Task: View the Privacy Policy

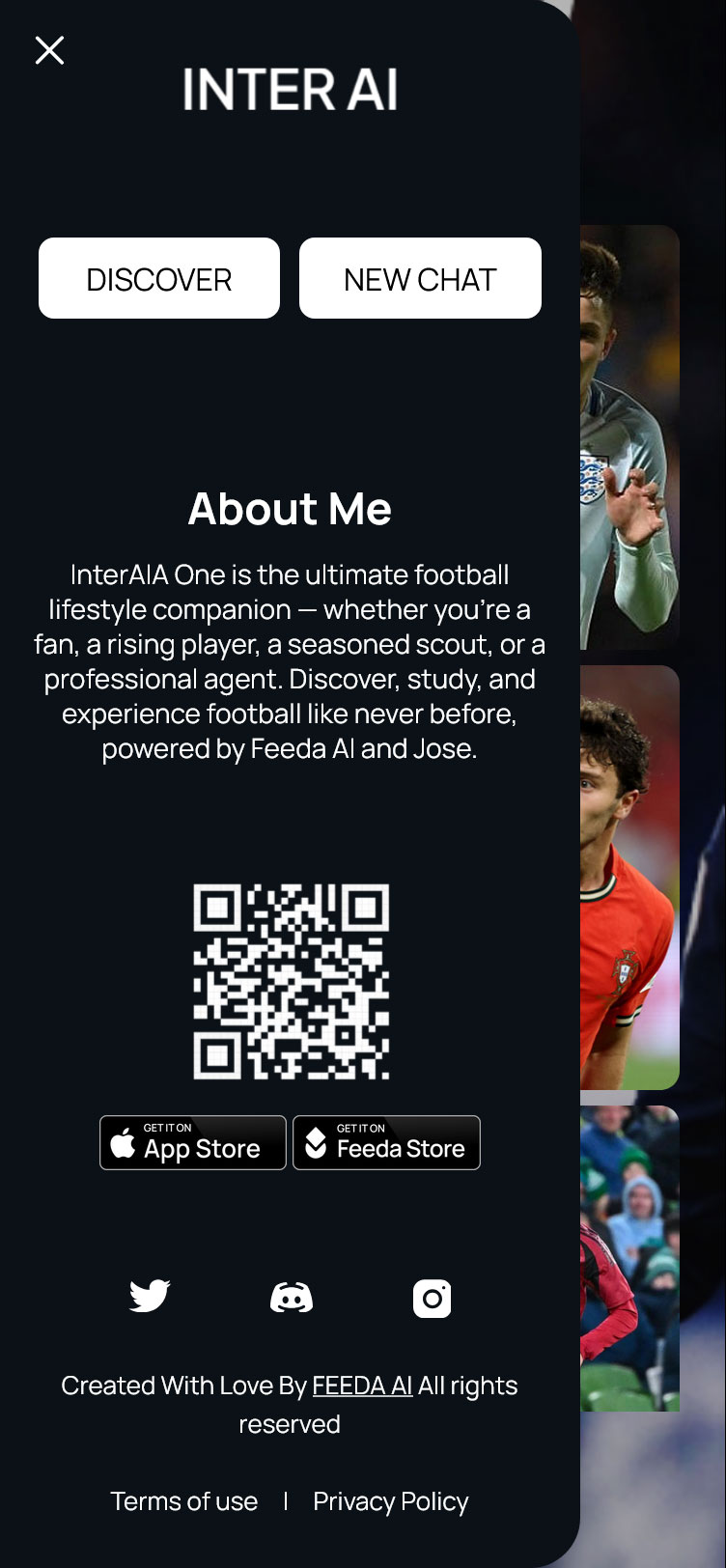Action: pyautogui.click(x=390, y=1501)
